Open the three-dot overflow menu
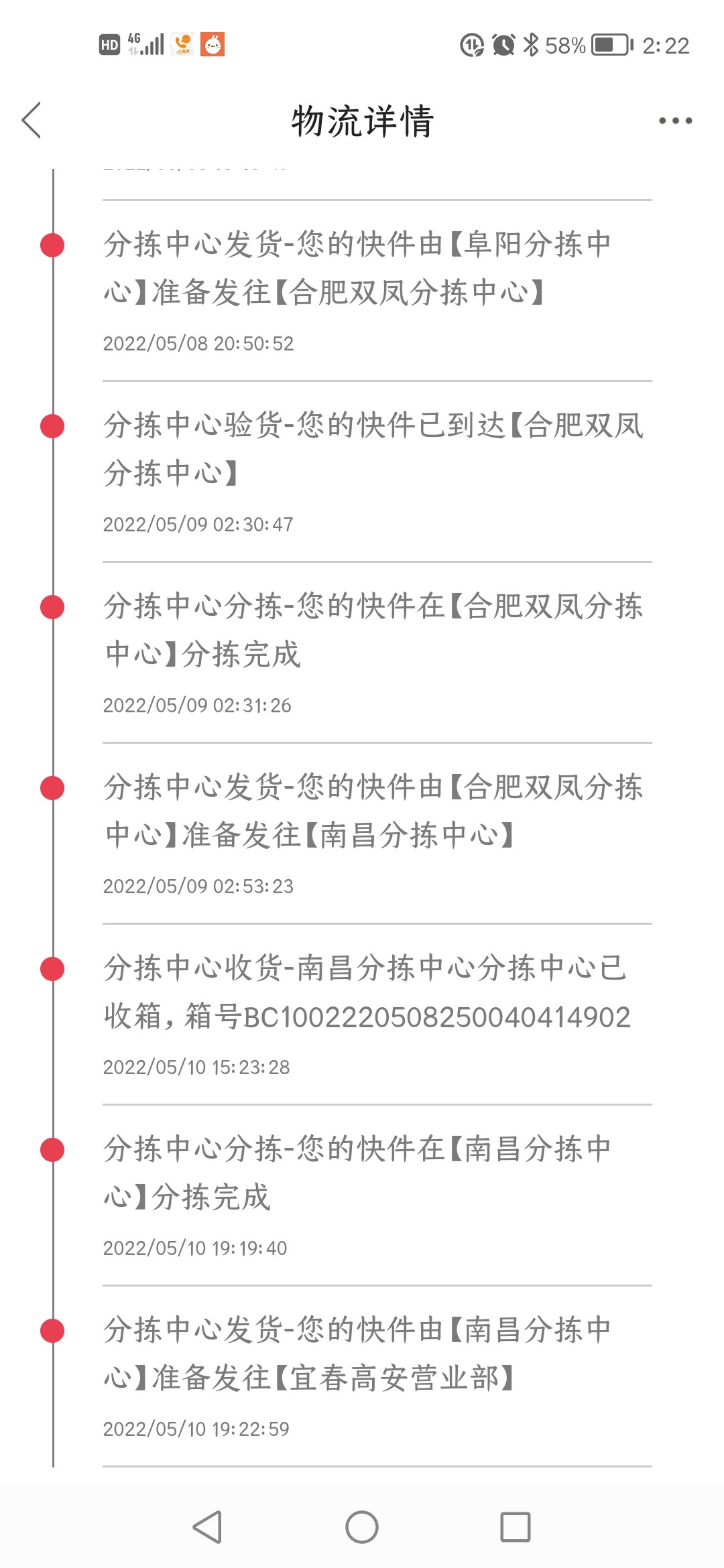Viewport: 724px width, 1568px height. (x=674, y=121)
